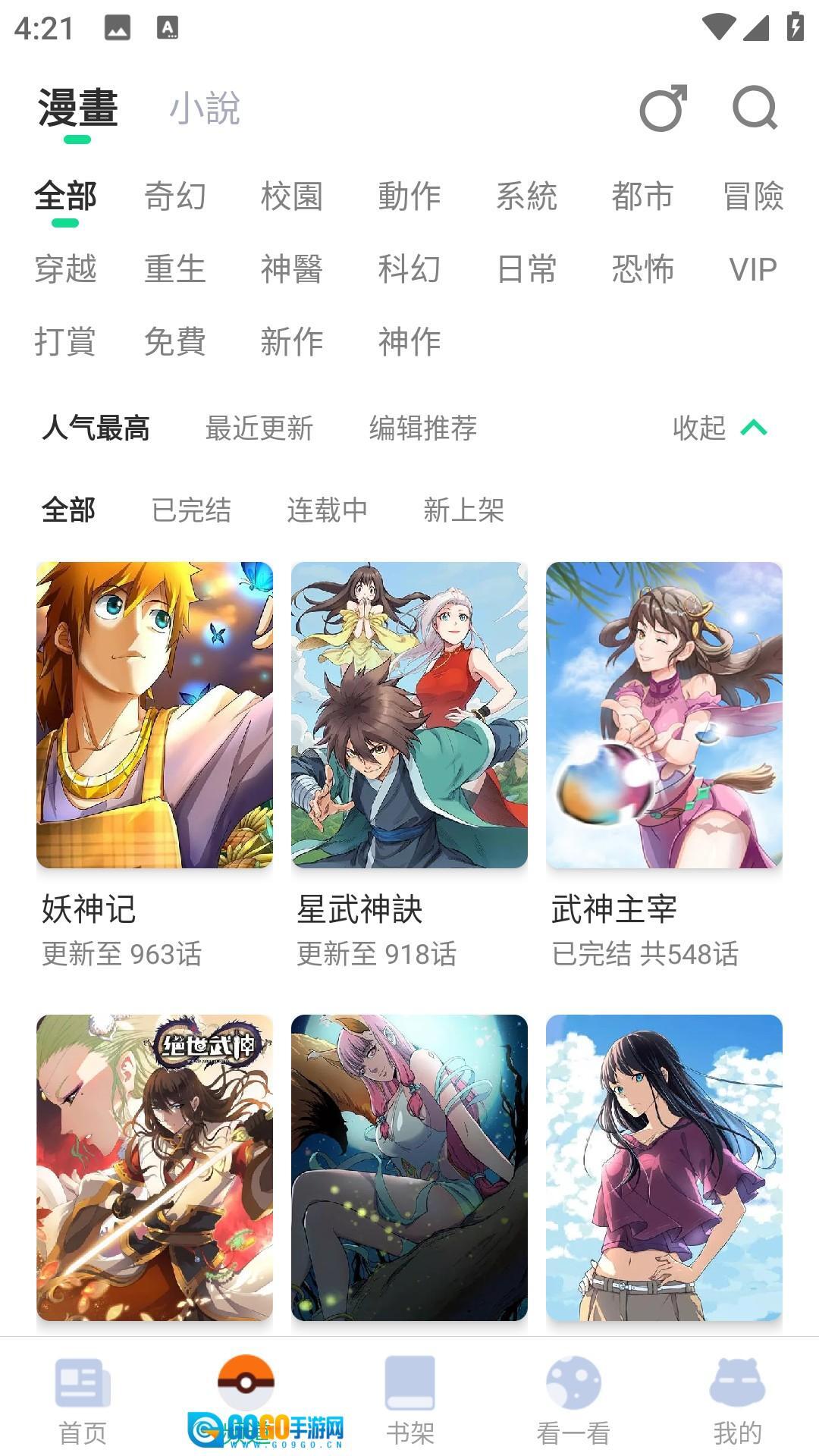
Task: Tap the male gender preference icon
Action: [x=664, y=108]
